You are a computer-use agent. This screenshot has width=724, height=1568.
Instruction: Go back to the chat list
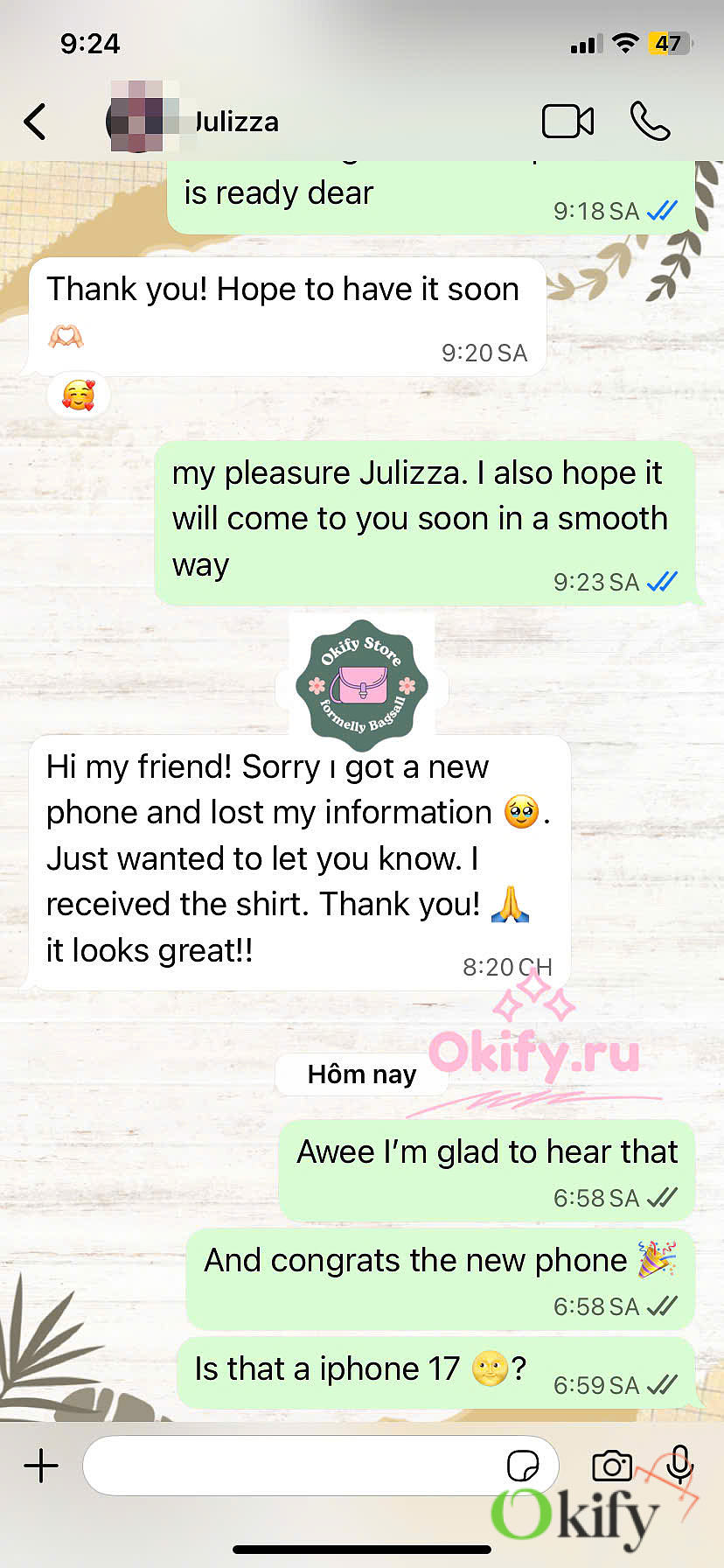coord(35,122)
